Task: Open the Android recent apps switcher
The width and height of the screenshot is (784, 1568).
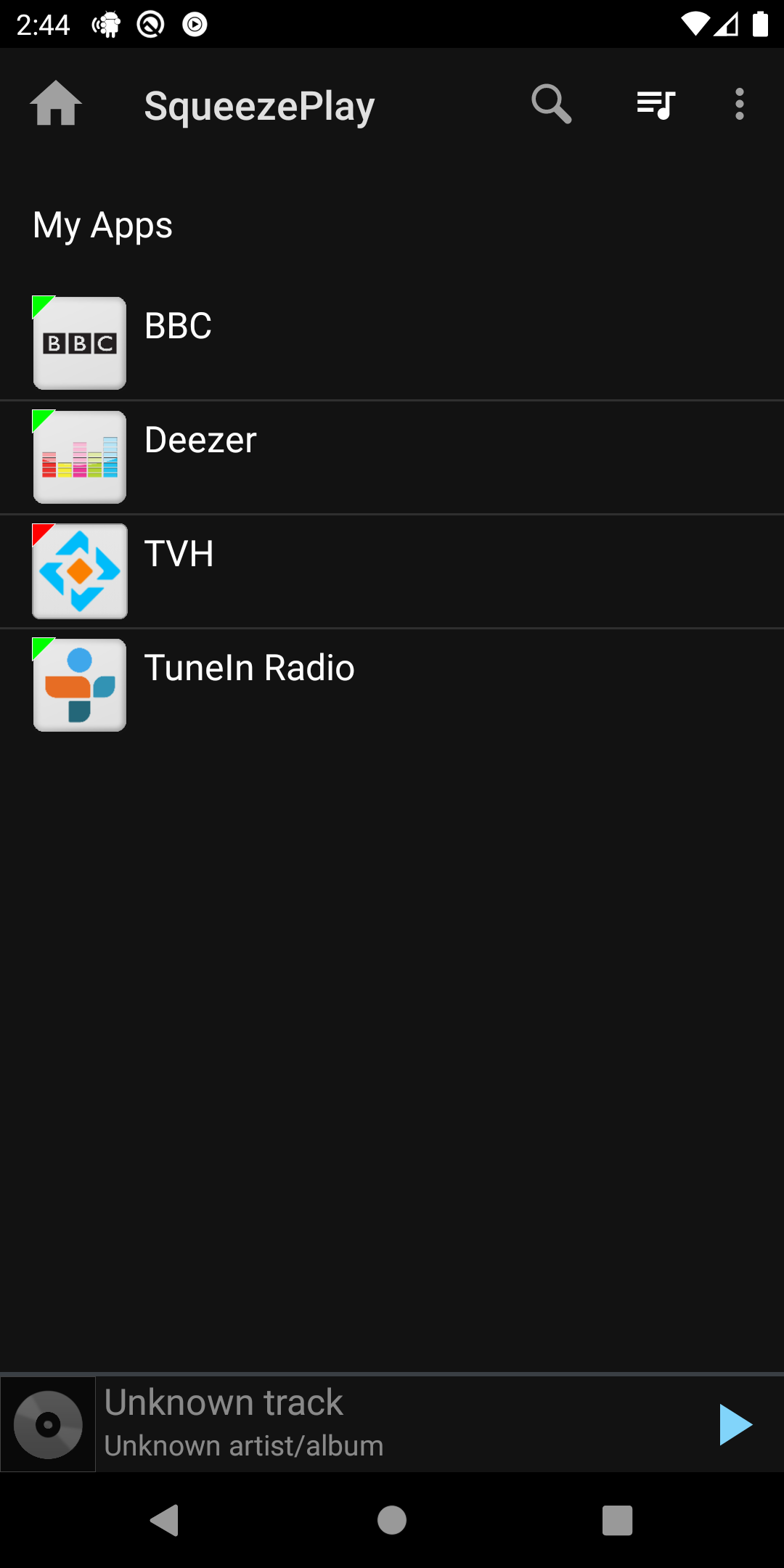Action: (x=616, y=1522)
